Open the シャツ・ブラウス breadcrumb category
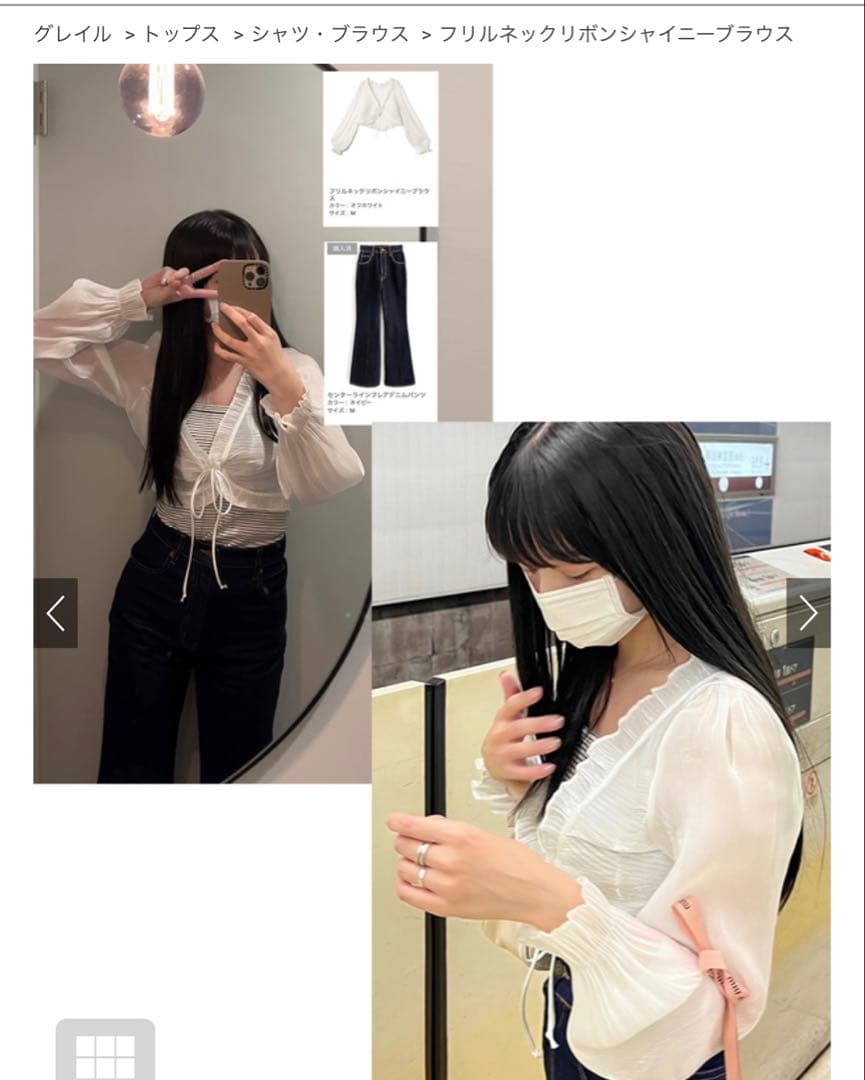The image size is (865, 1080). 330,34
